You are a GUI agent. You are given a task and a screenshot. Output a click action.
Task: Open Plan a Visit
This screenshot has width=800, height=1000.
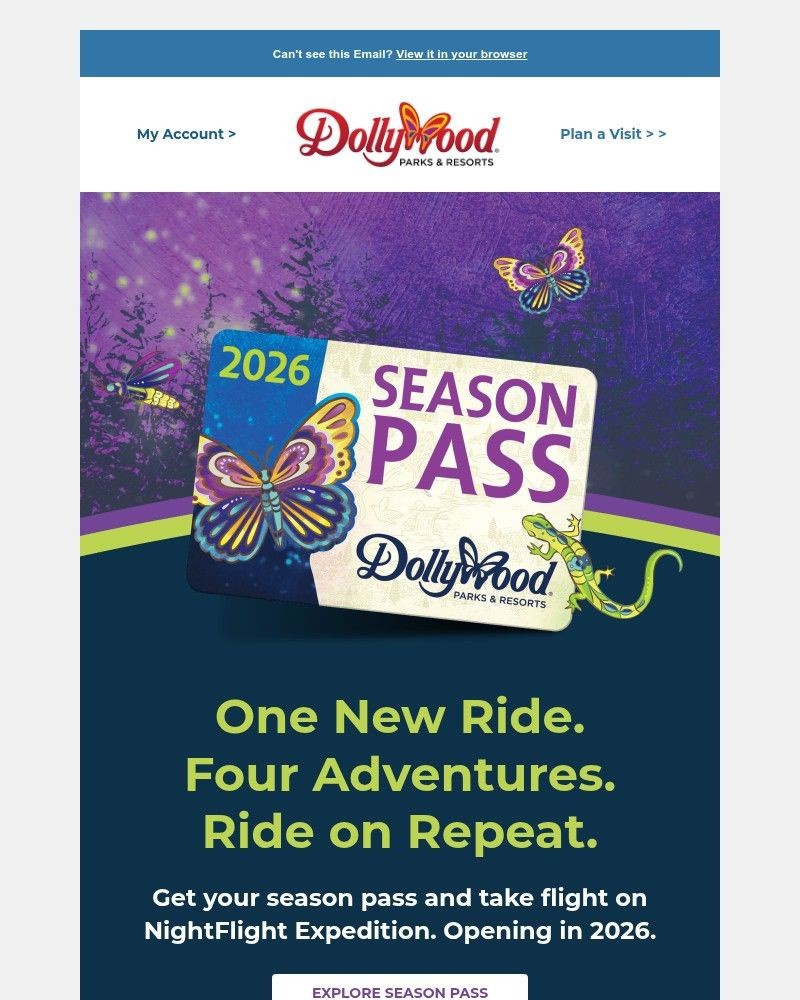[x=606, y=132]
